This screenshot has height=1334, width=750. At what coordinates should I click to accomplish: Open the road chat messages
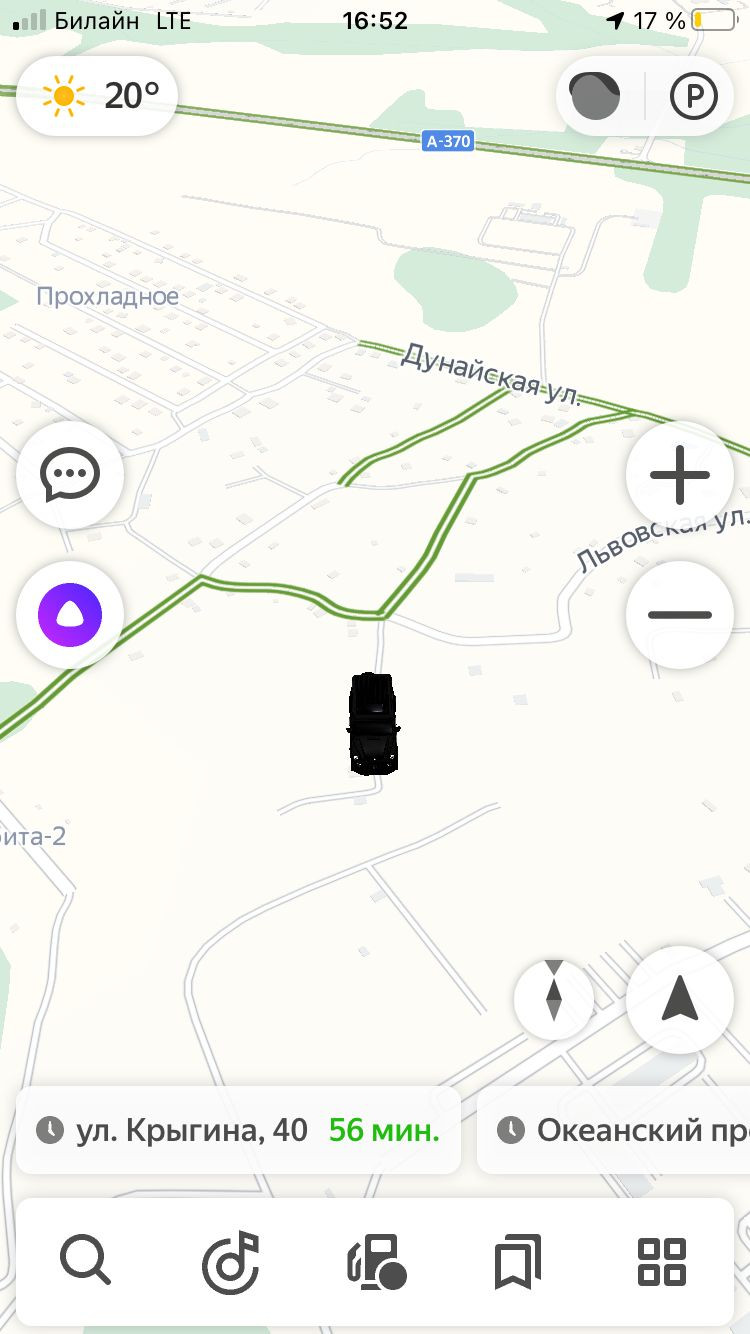(x=70, y=475)
